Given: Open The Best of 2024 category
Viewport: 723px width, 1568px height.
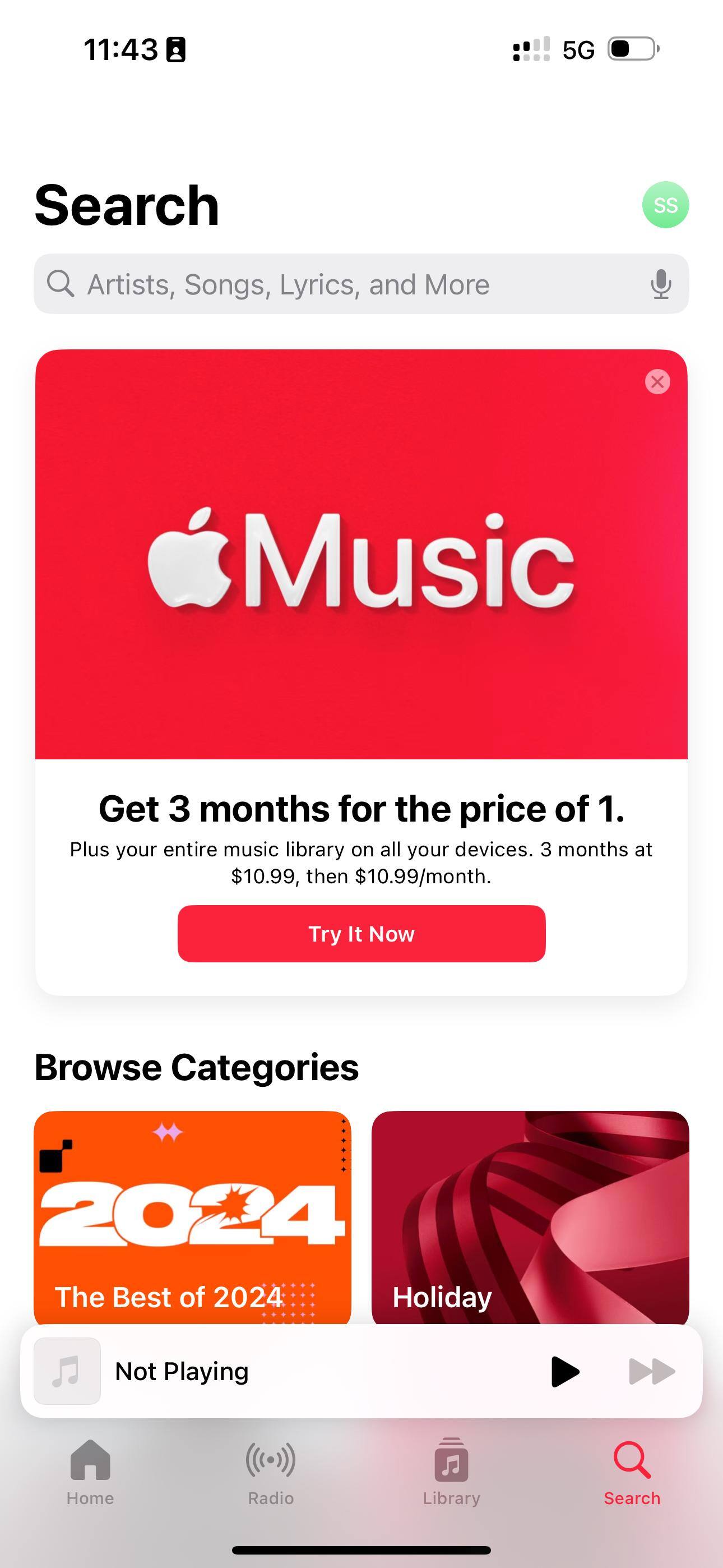Looking at the screenshot, I should click(192, 1216).
